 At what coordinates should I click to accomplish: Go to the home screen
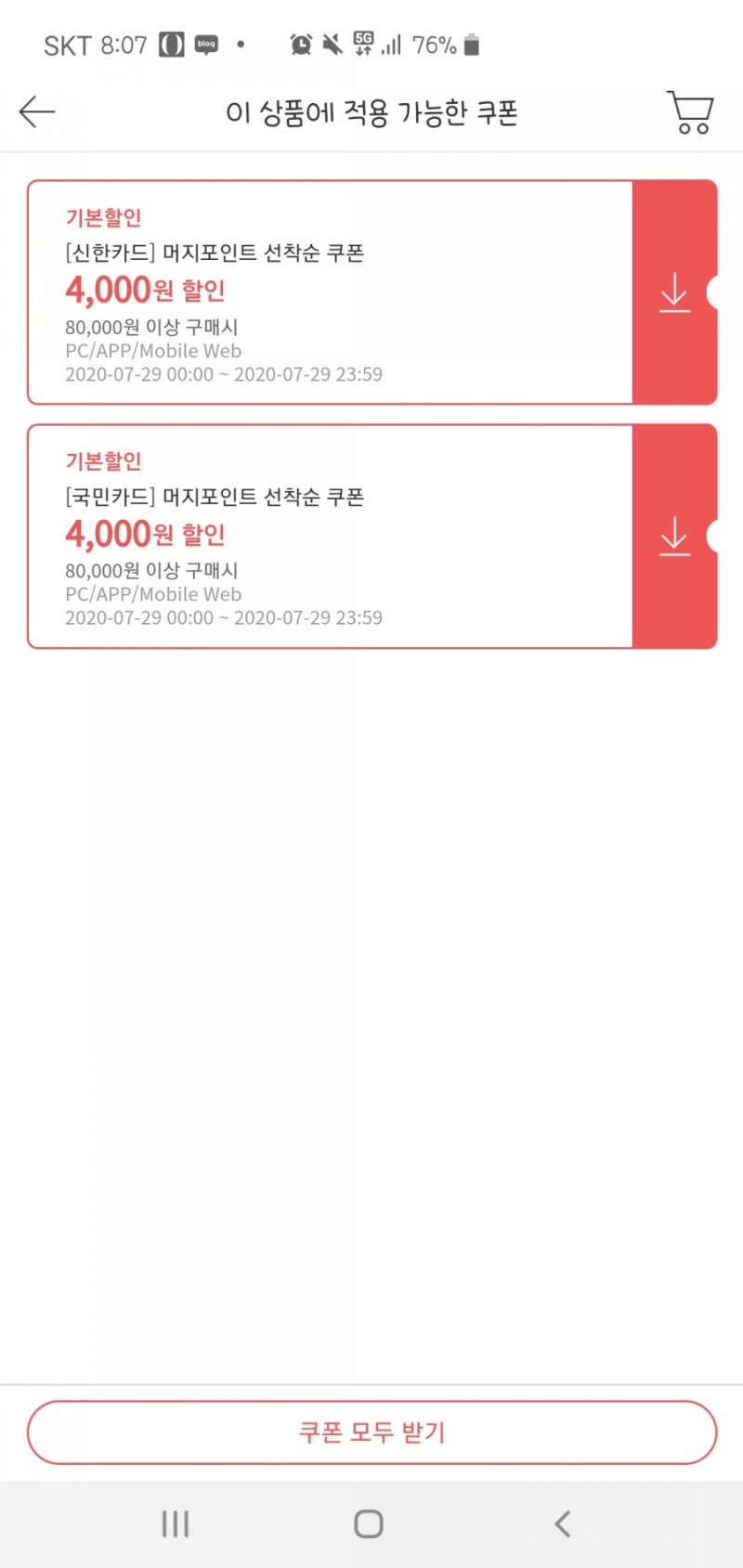[369, 1523]
